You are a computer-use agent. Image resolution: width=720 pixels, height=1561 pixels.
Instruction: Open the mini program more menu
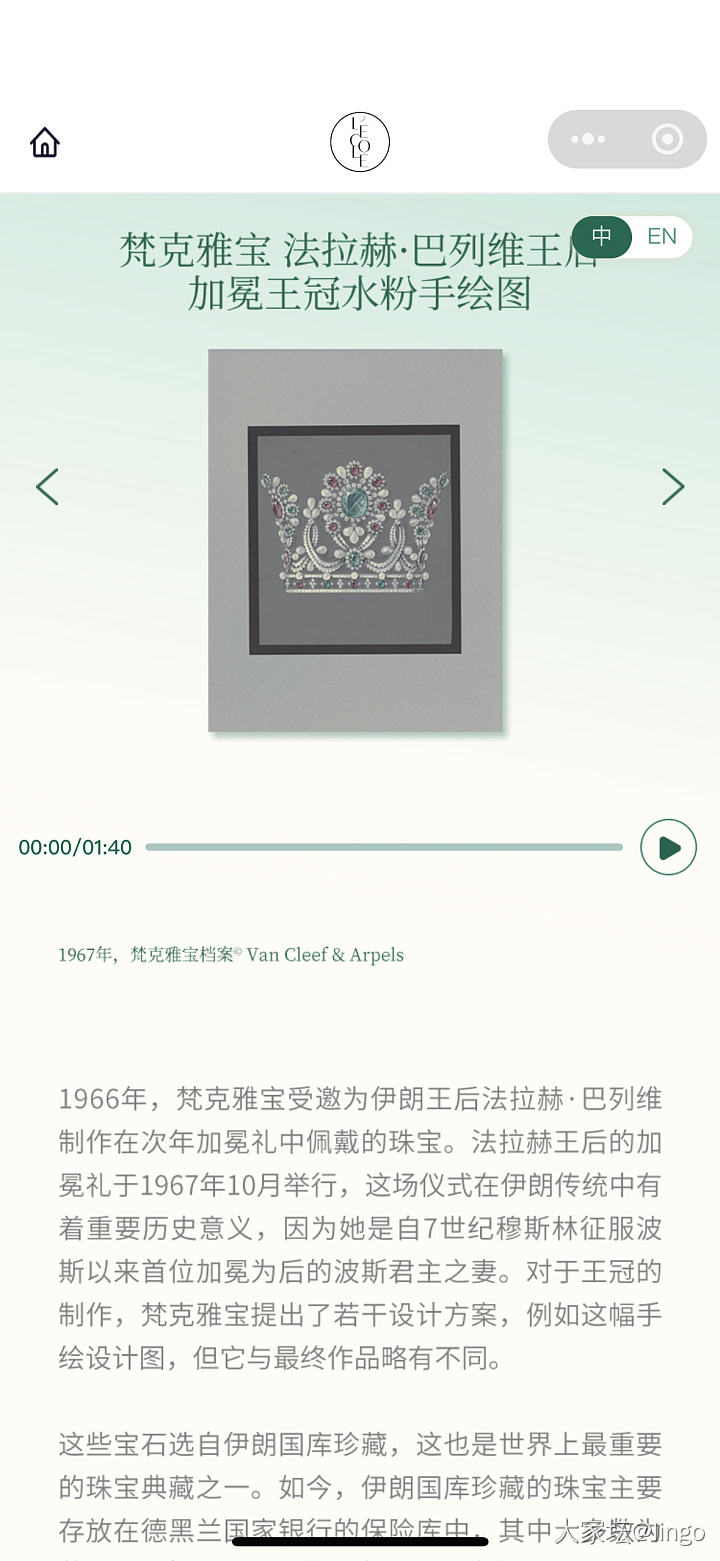(588, 139)
